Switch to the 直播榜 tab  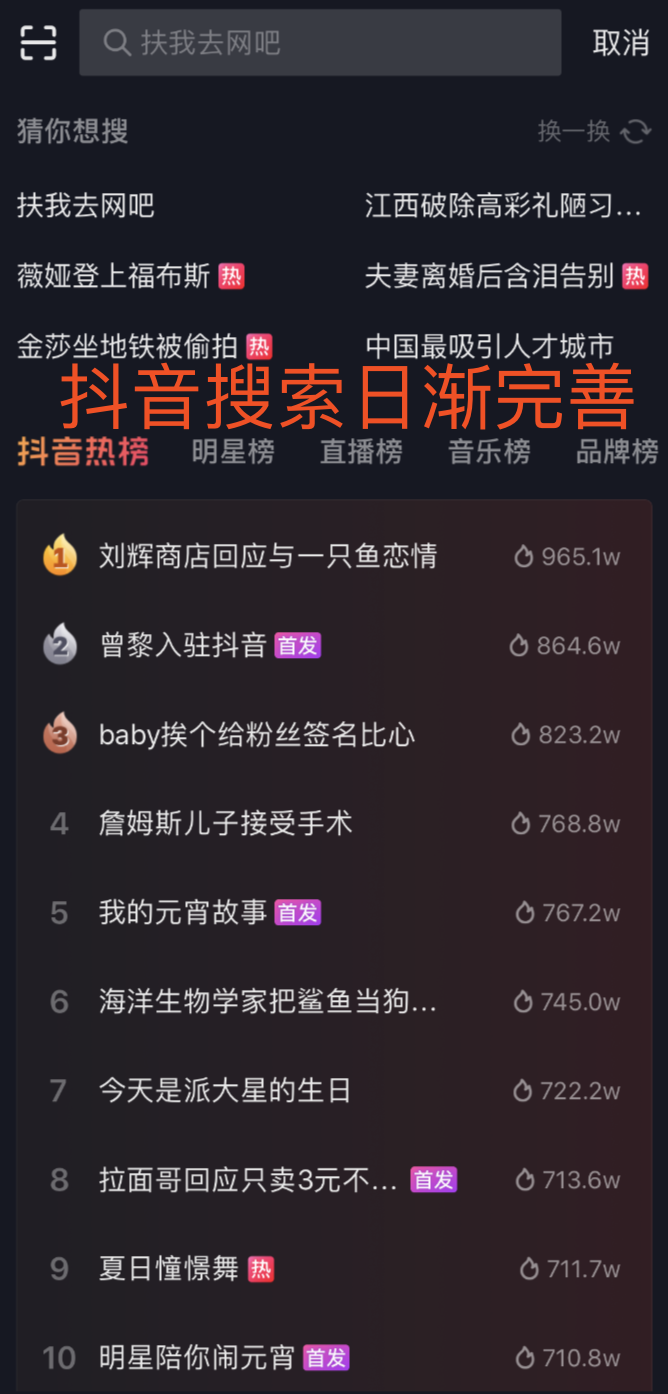[x=361, y=451]
